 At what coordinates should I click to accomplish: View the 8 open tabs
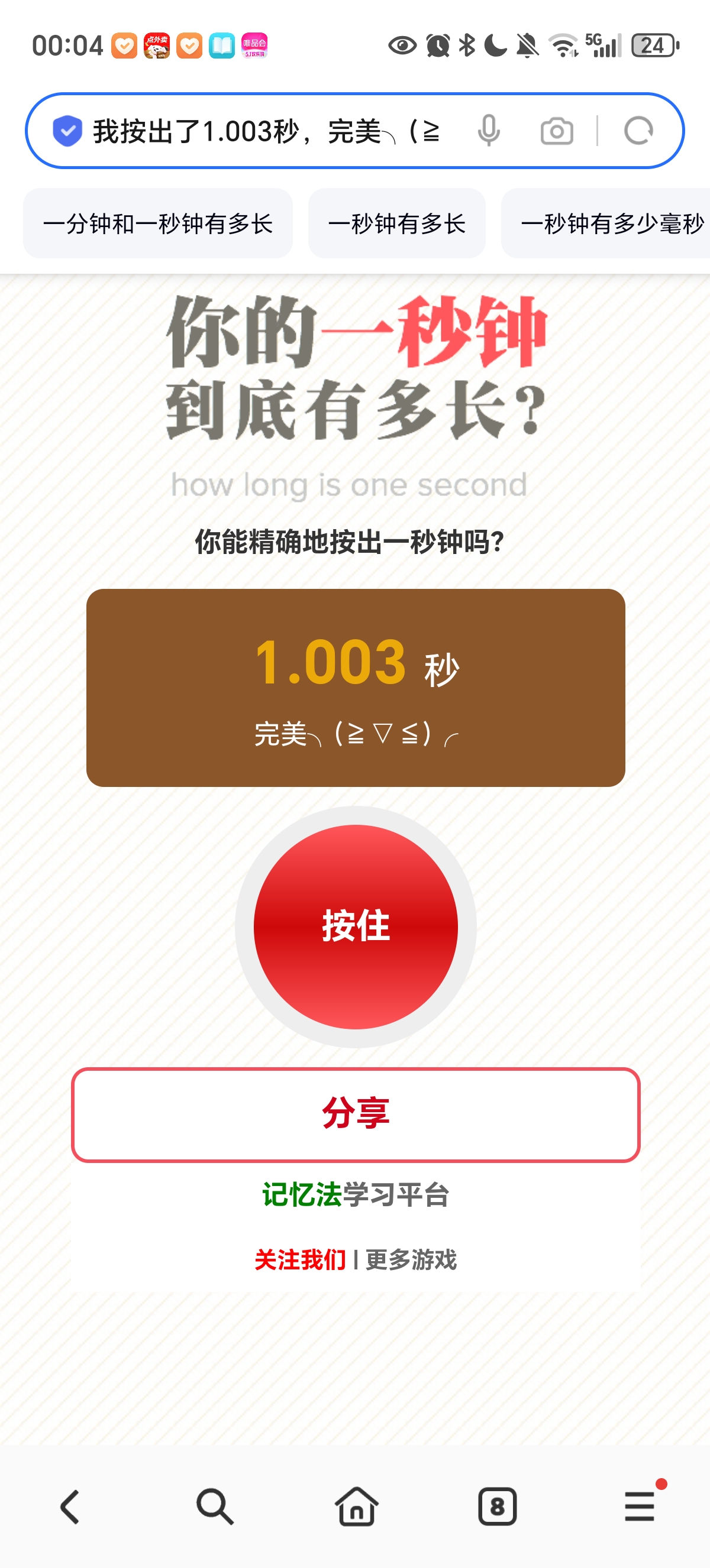pyautogui.click(x=497, y=1507)
